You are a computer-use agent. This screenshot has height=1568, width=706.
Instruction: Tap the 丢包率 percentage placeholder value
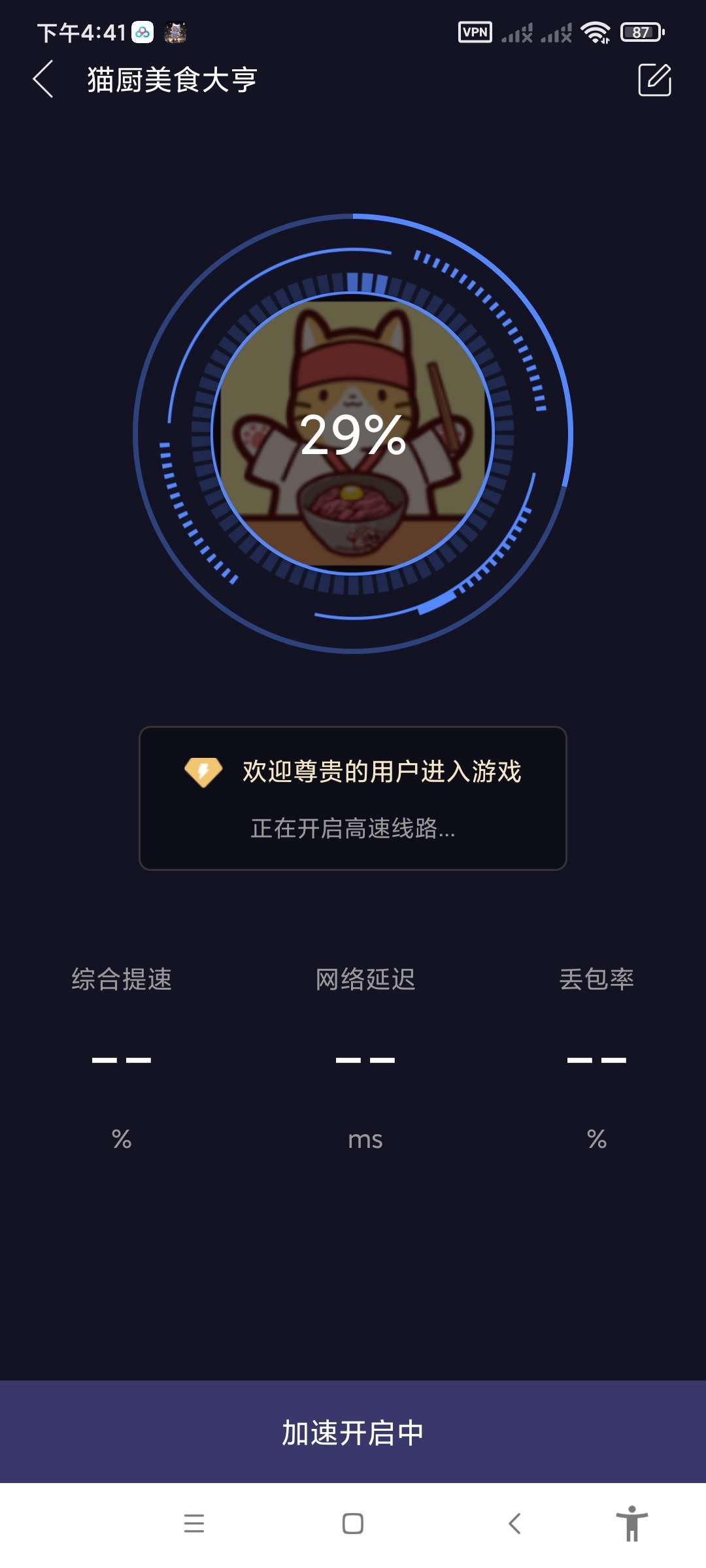click(596, 1058)
